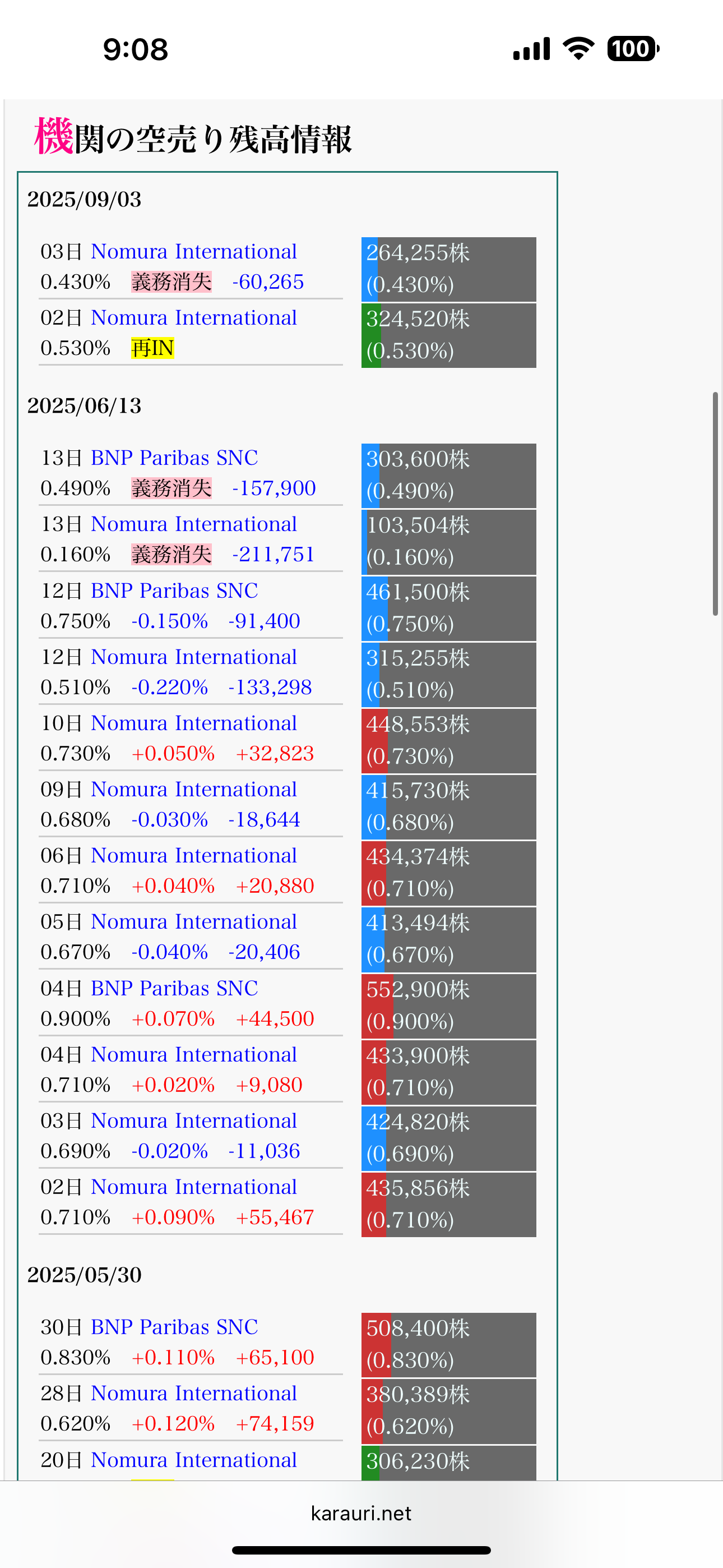Viewport: 723px width, 1568px height.
Task: Open Nomura International link dated 06日
Action: (x=193, y=856)
